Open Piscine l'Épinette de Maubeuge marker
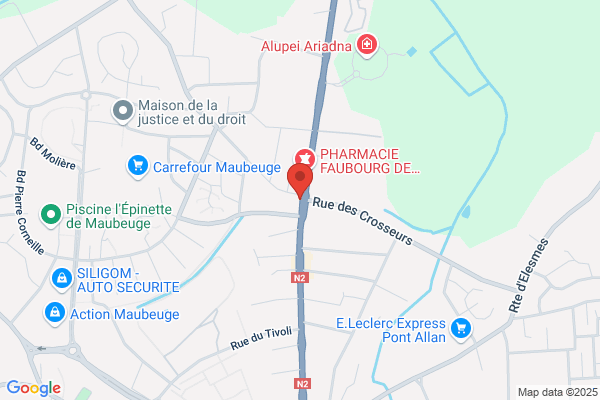 51,216
